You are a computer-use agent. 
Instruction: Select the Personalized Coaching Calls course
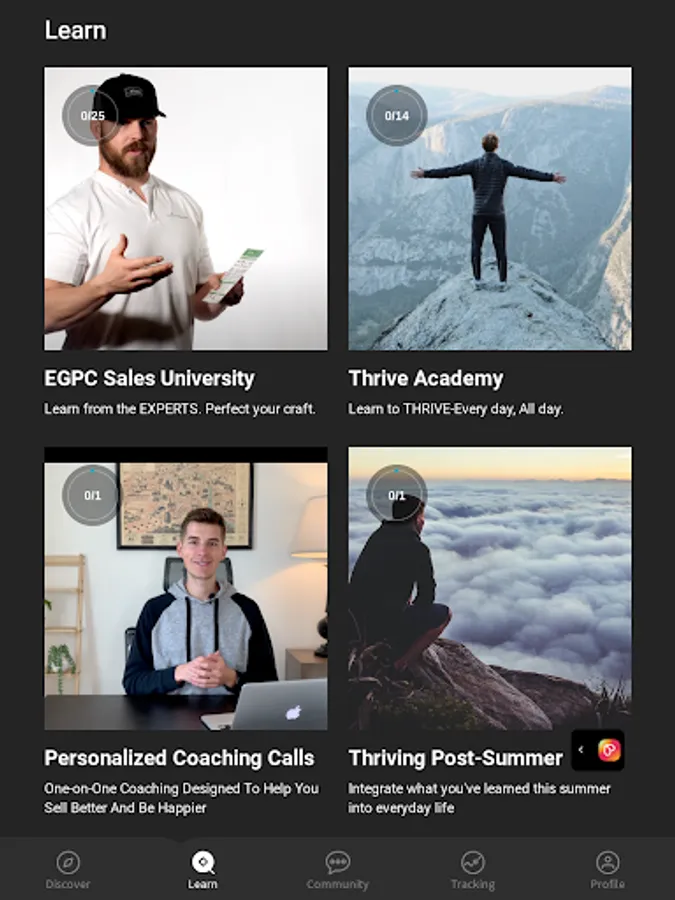tap(186, 588)
